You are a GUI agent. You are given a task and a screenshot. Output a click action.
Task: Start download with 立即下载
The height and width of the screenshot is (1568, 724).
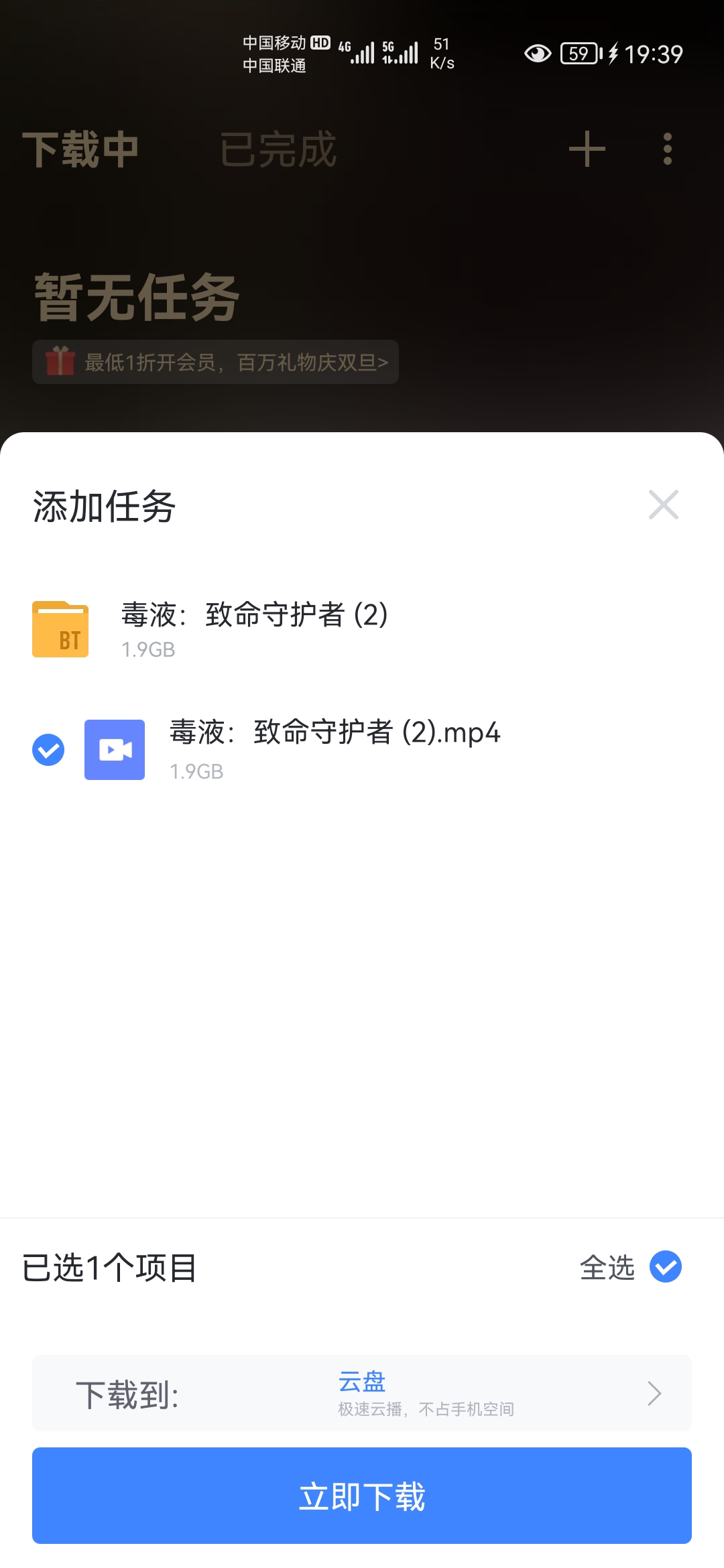pyautogui.click(x=362, y=1496)
